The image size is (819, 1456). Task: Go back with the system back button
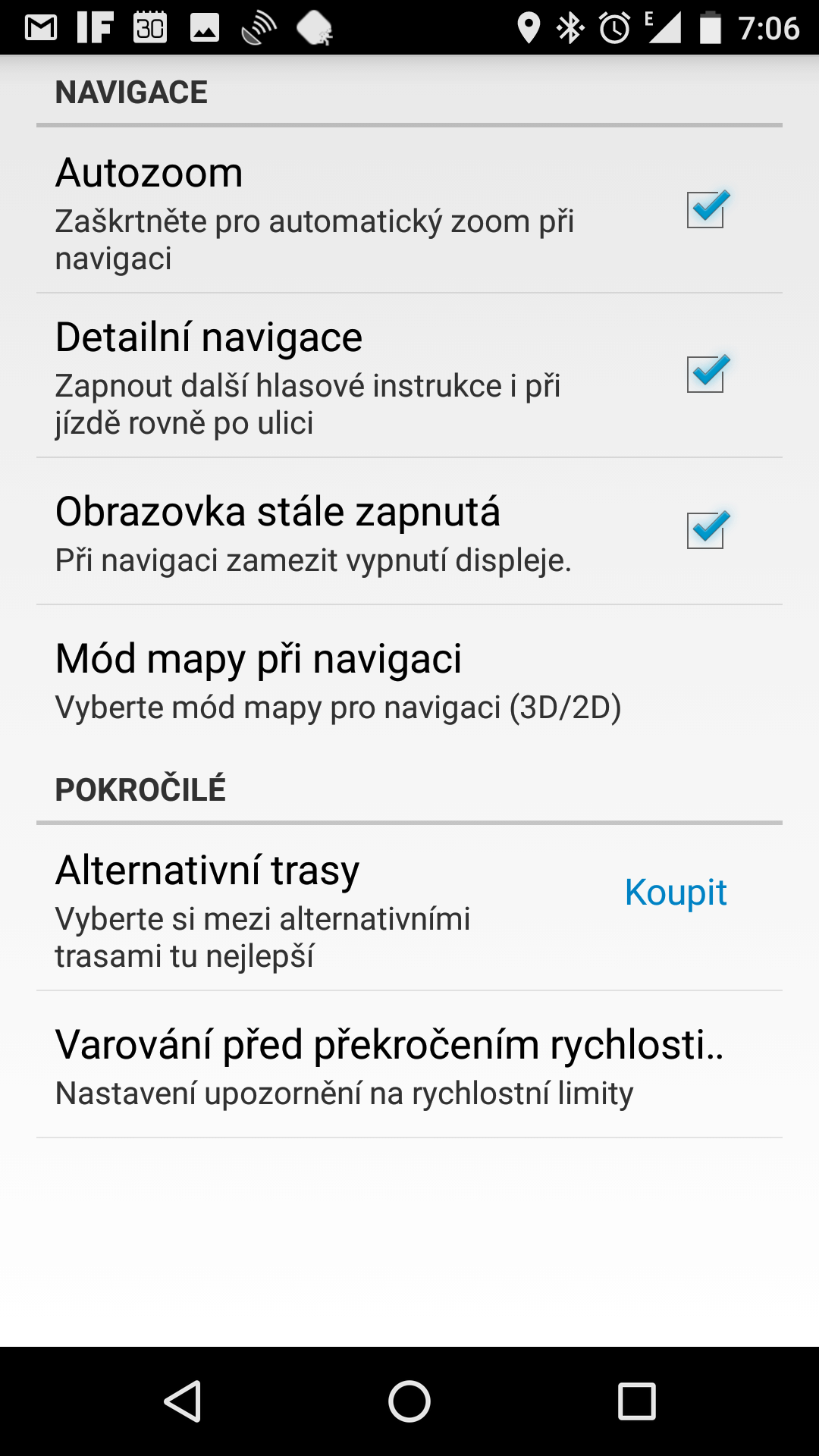182,1401
